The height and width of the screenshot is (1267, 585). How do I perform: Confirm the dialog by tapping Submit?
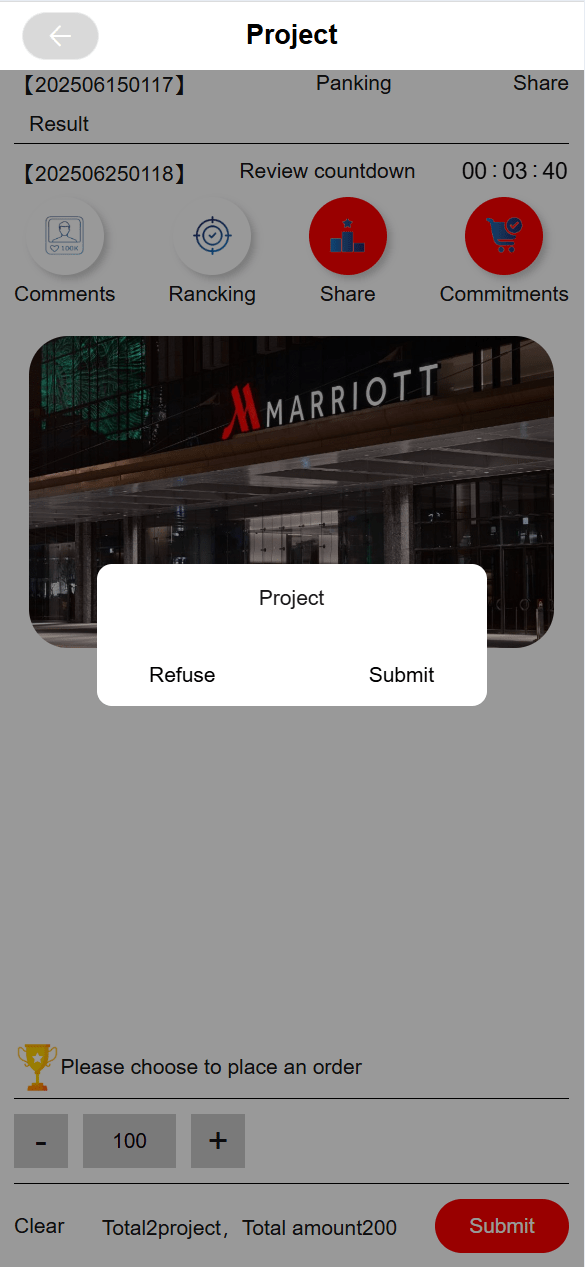pyautogui.click(x=401, y=675)
